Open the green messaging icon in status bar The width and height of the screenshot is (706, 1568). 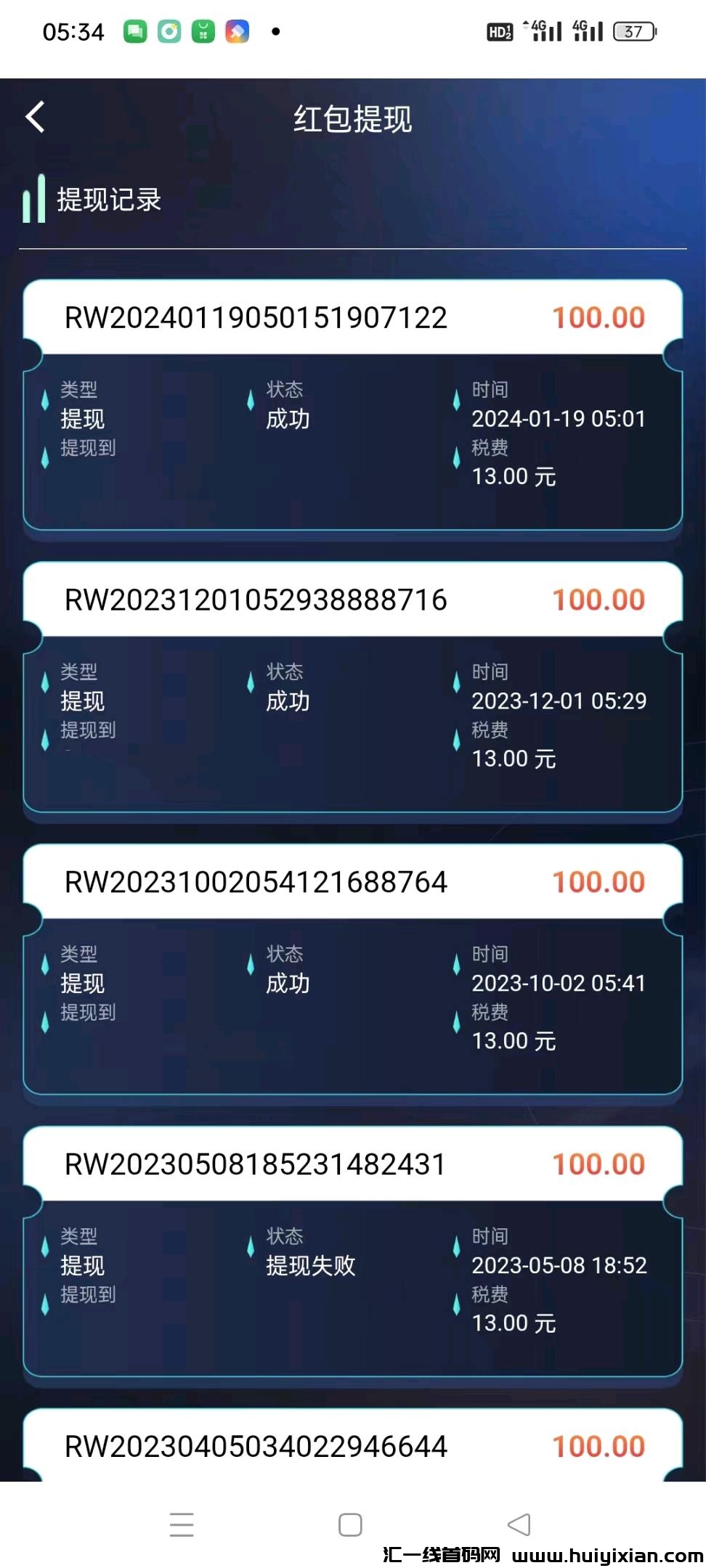(x=135, y=30)
